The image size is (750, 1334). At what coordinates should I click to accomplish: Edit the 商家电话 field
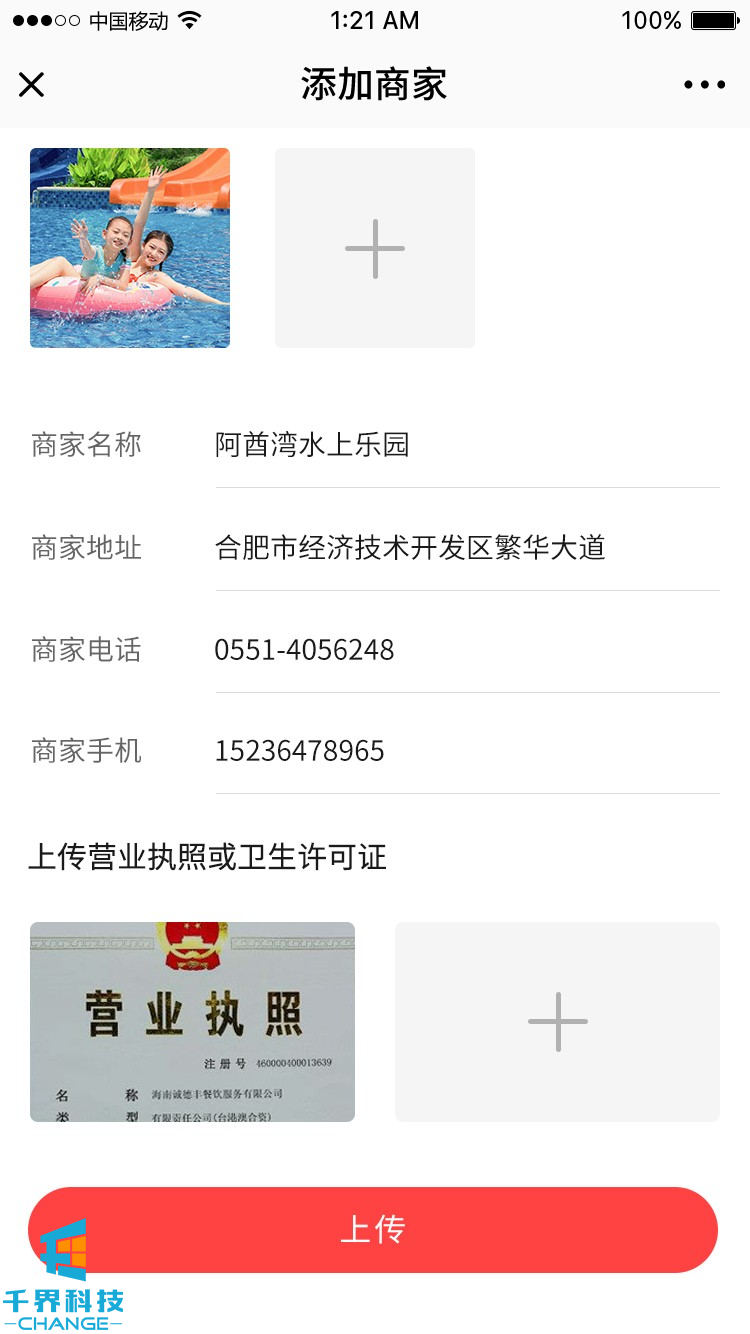[x=466, y=650]
